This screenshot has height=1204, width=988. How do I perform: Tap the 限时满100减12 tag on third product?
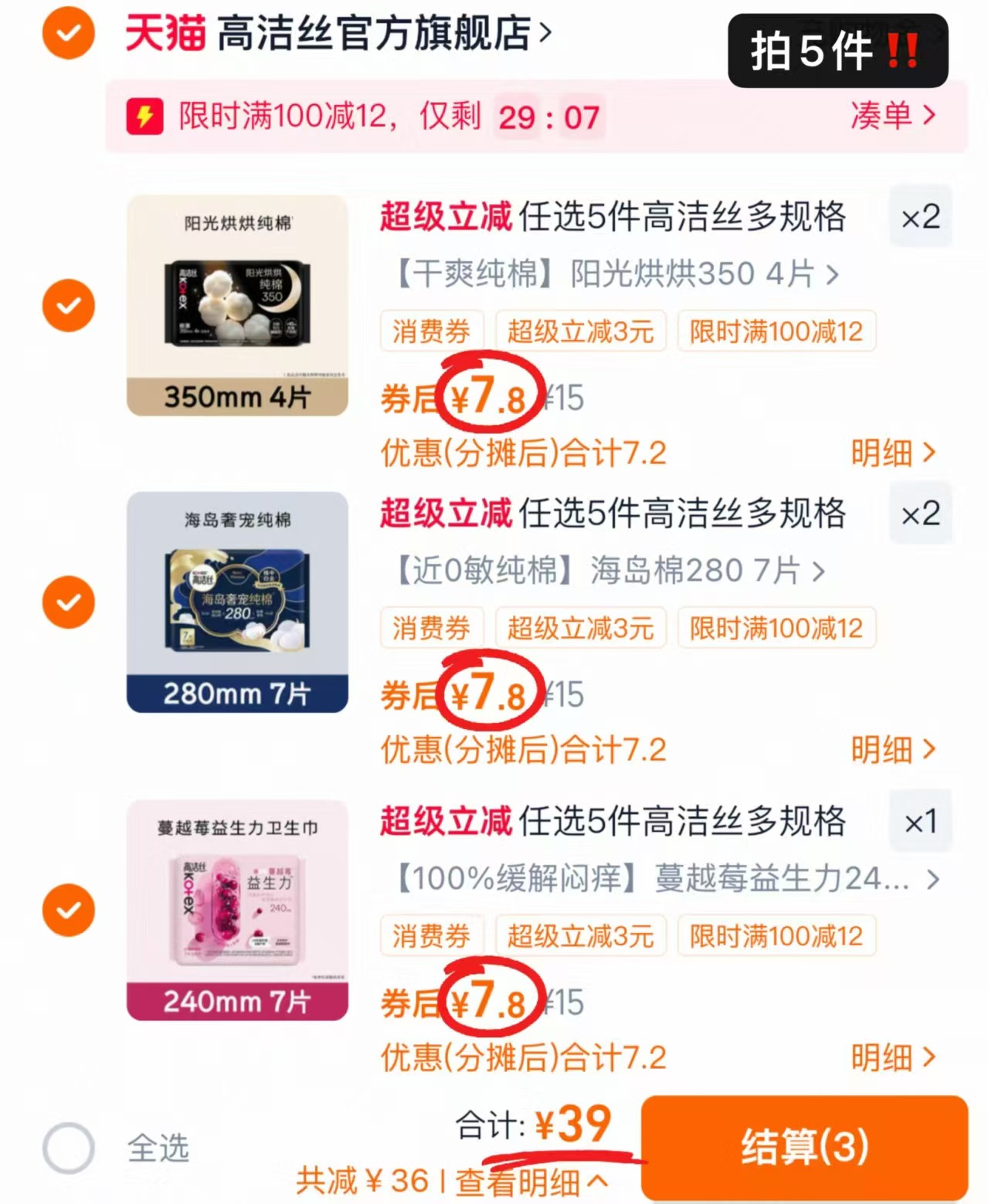click(776, 935)
